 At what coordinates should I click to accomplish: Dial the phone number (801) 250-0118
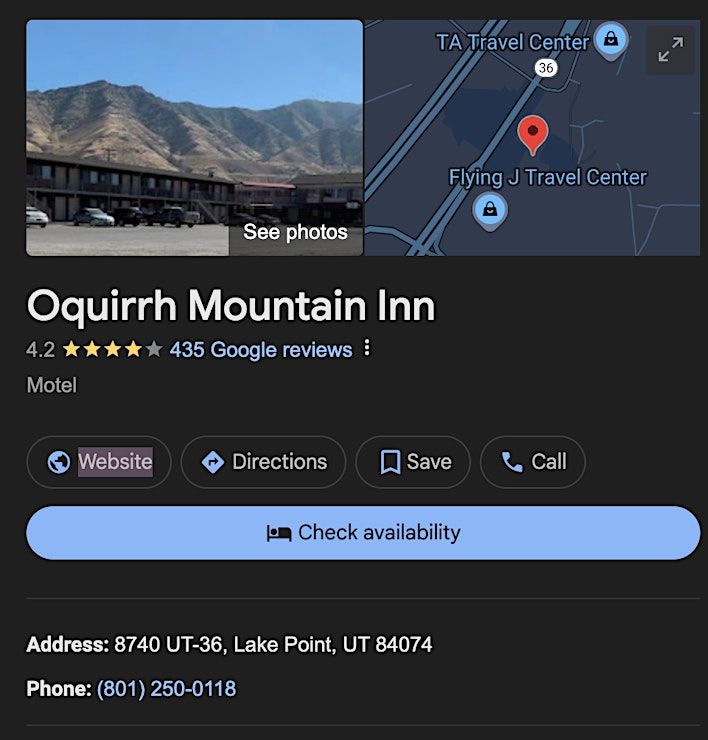(x=166, y=689)
